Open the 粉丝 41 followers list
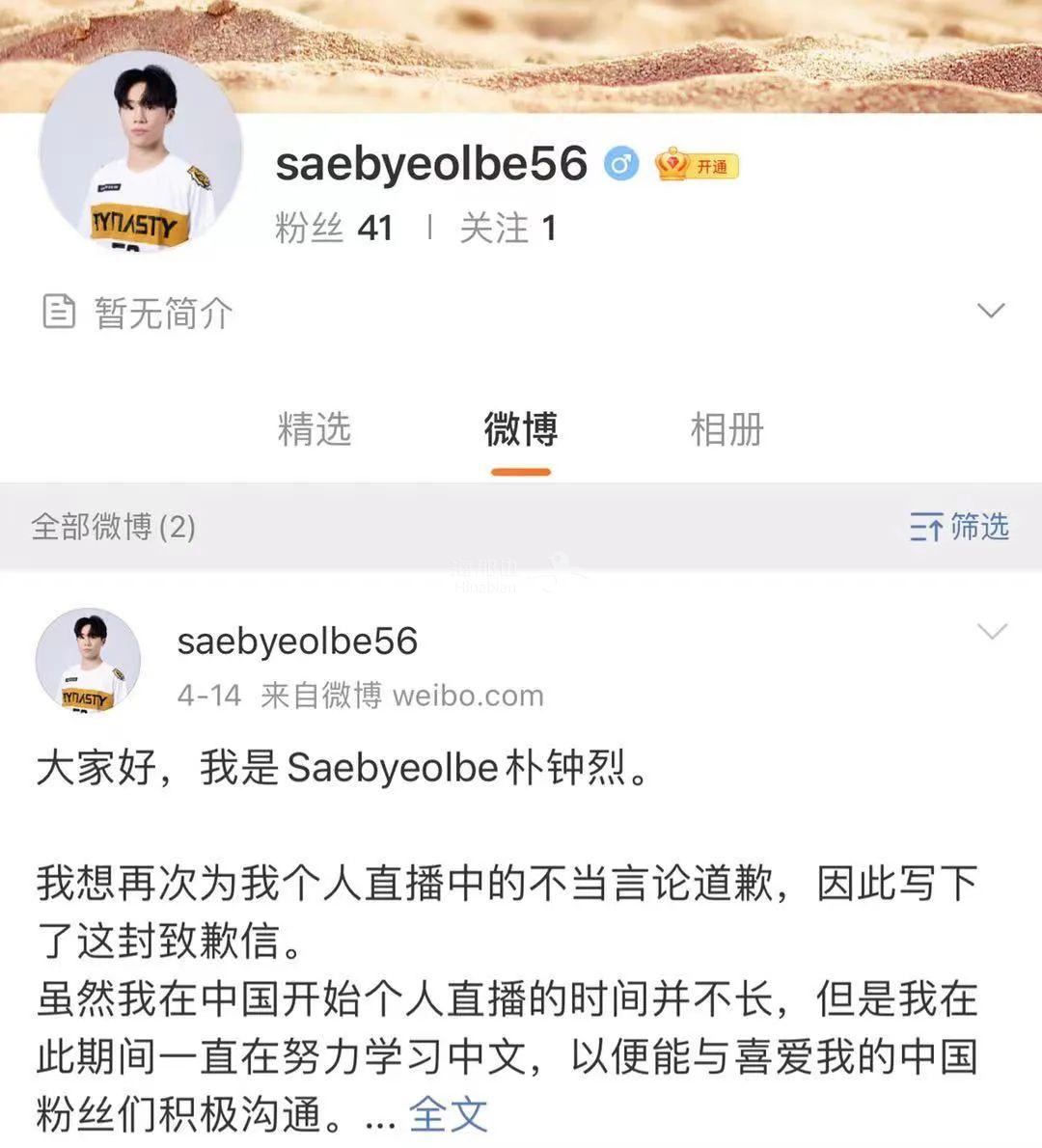The width and height of the screenshot is (1042, 1148). 334,229
